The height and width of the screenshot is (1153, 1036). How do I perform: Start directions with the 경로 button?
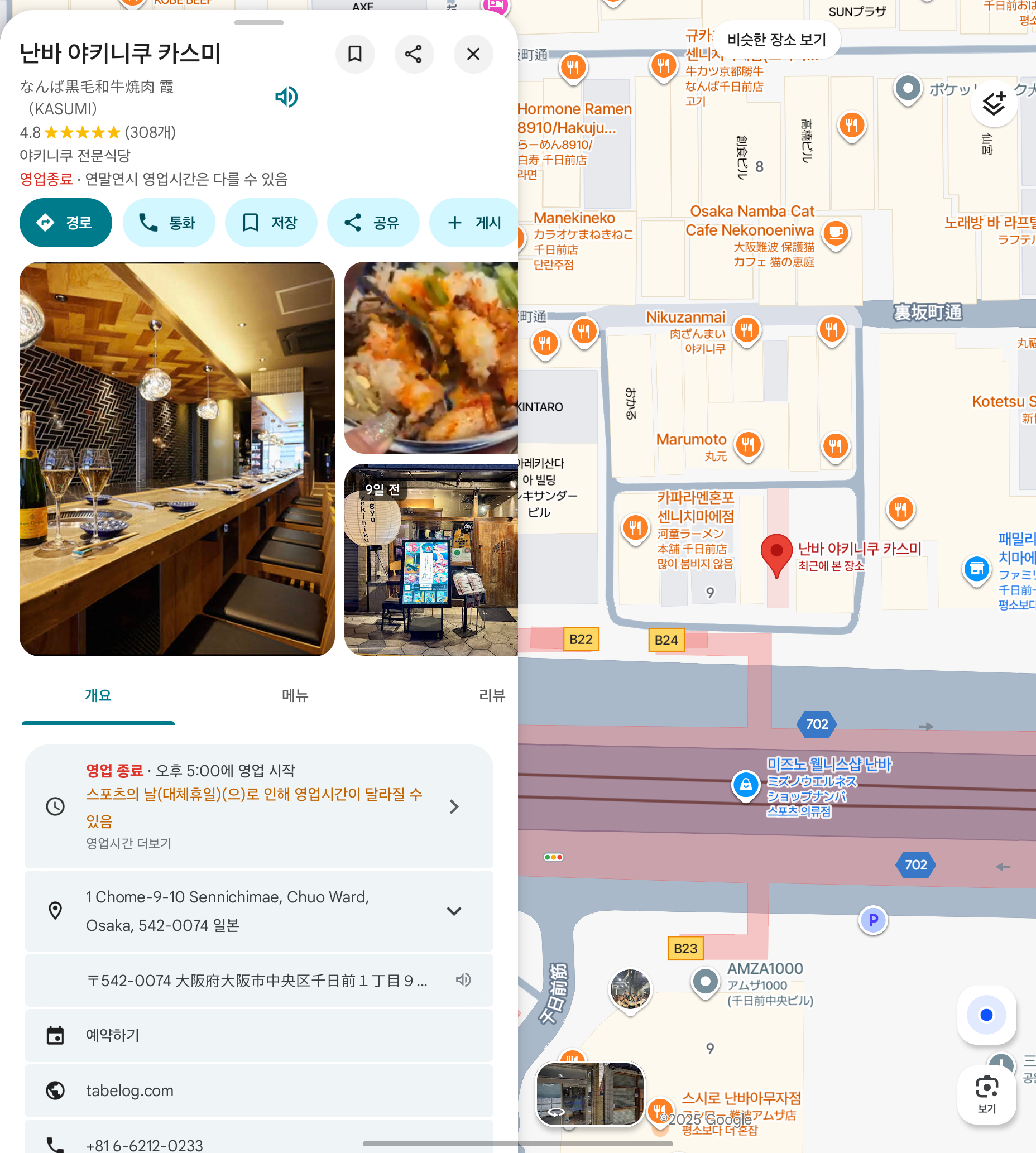pos(65,223)
